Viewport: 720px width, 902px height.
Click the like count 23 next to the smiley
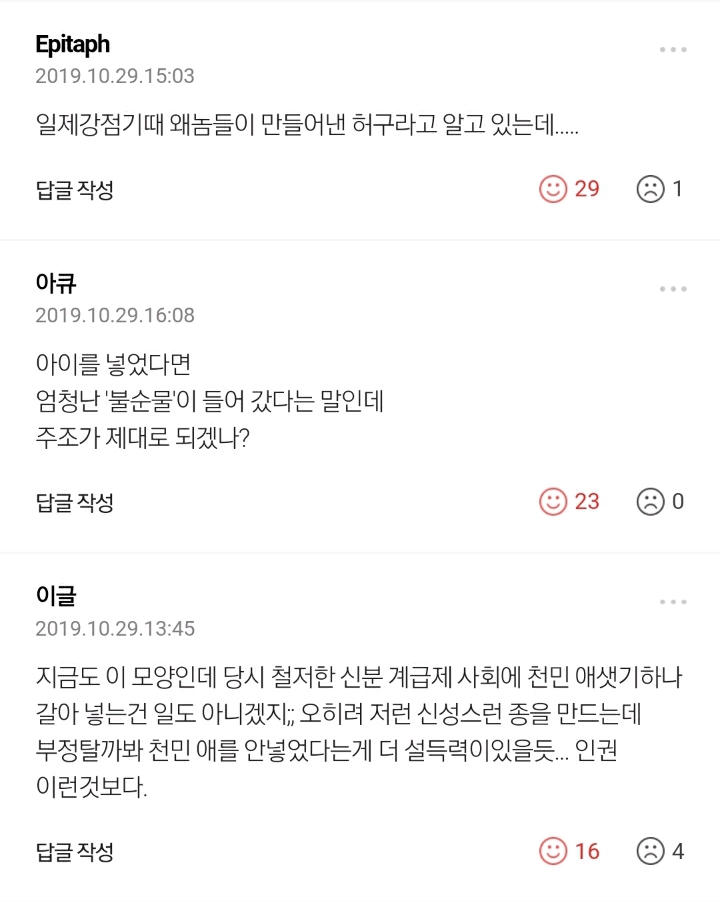586,501
